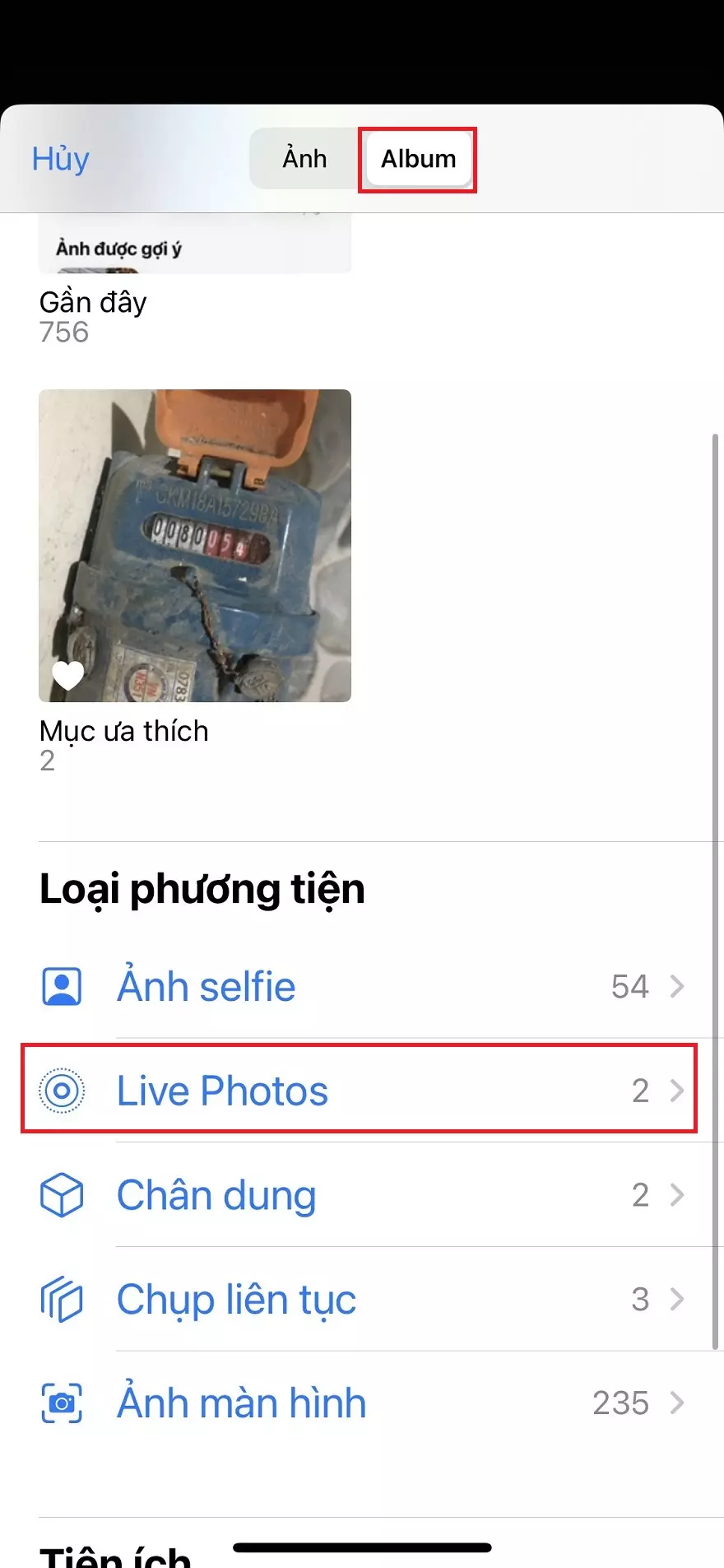Open the Ảnh selfie media category
This screenshot has height=1568, width=724.
pos(207,985)
